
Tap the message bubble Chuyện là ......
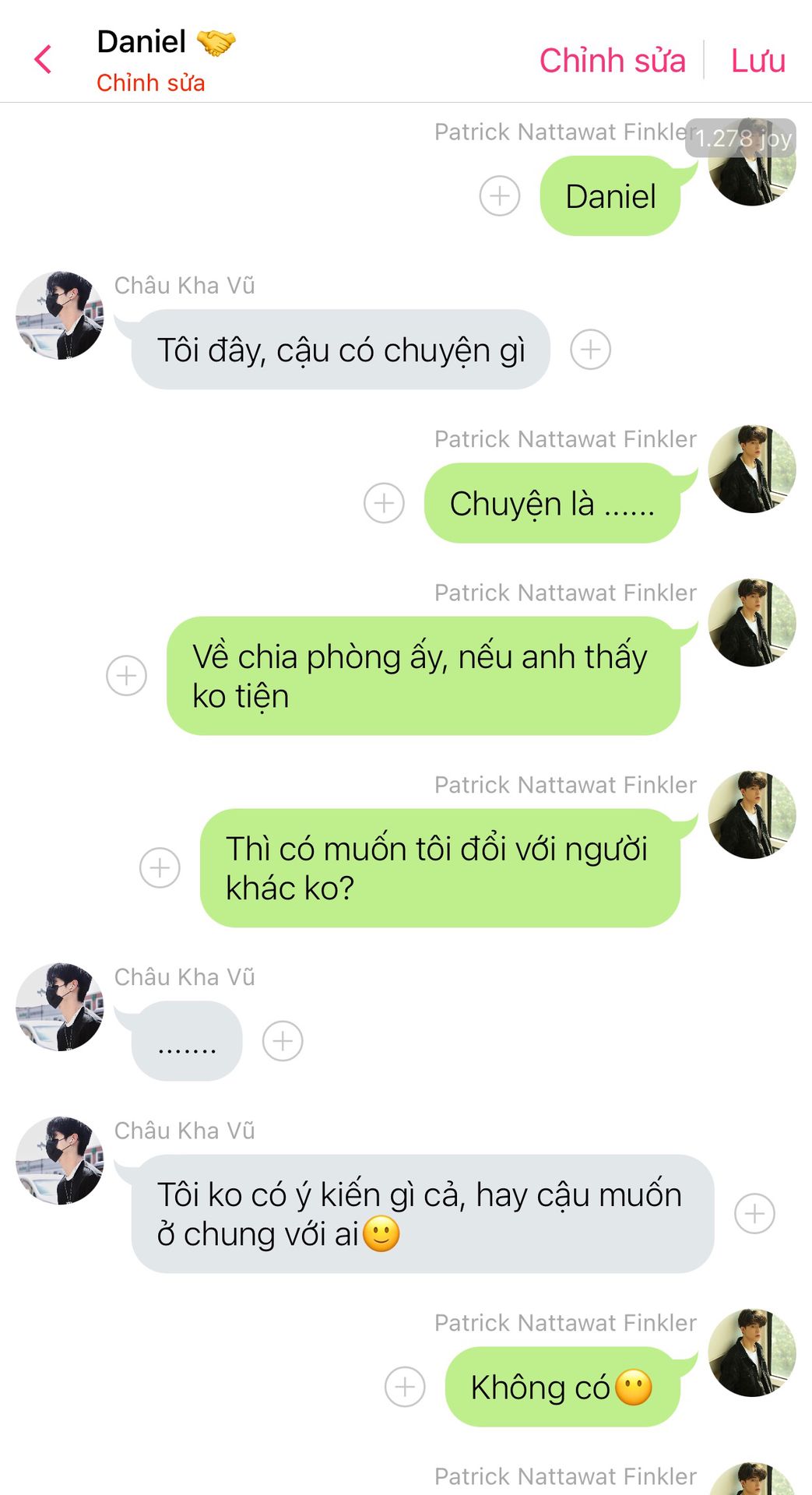(551, 503)
